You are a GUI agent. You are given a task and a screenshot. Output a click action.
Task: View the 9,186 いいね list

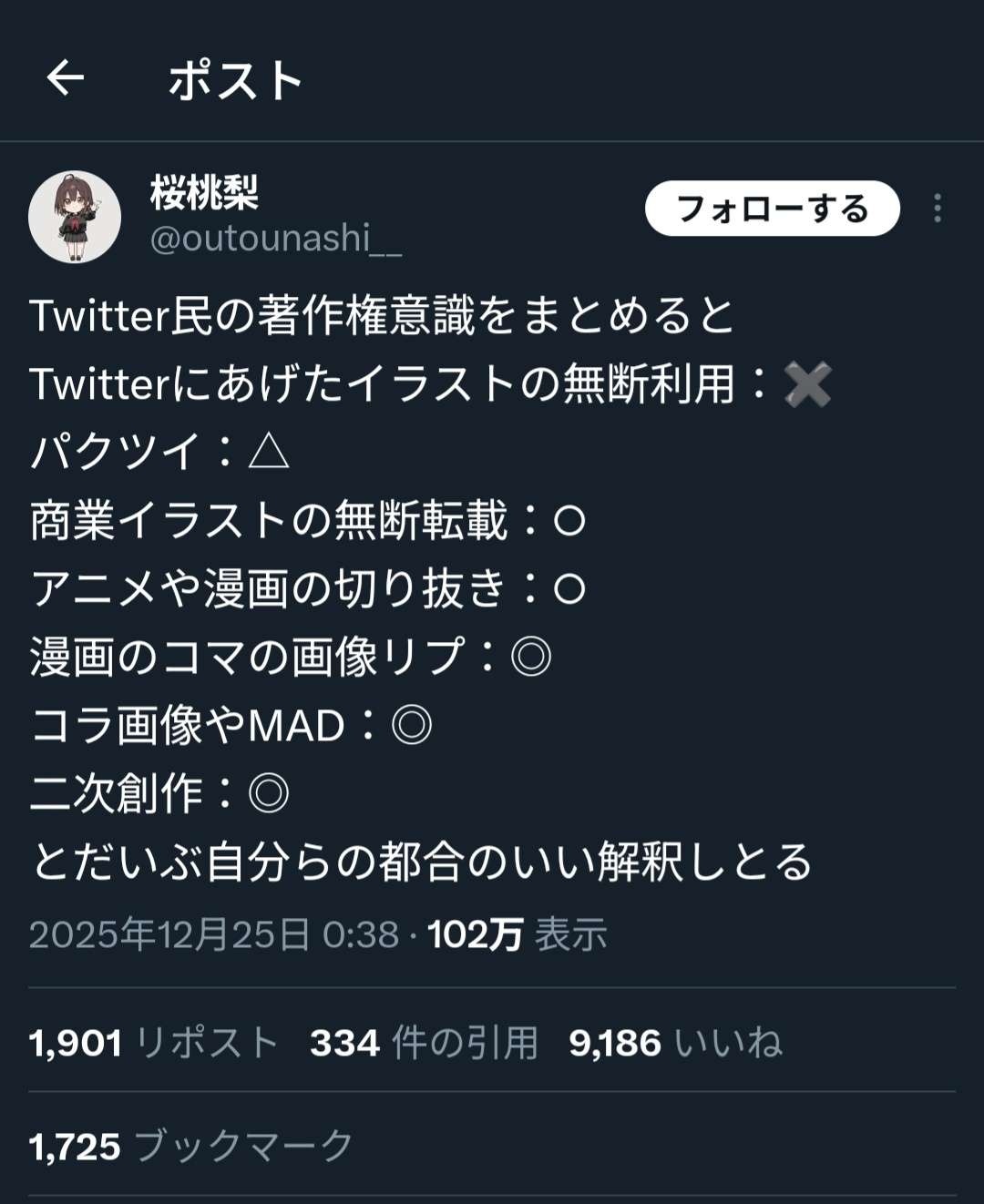tap(675, 1043)
